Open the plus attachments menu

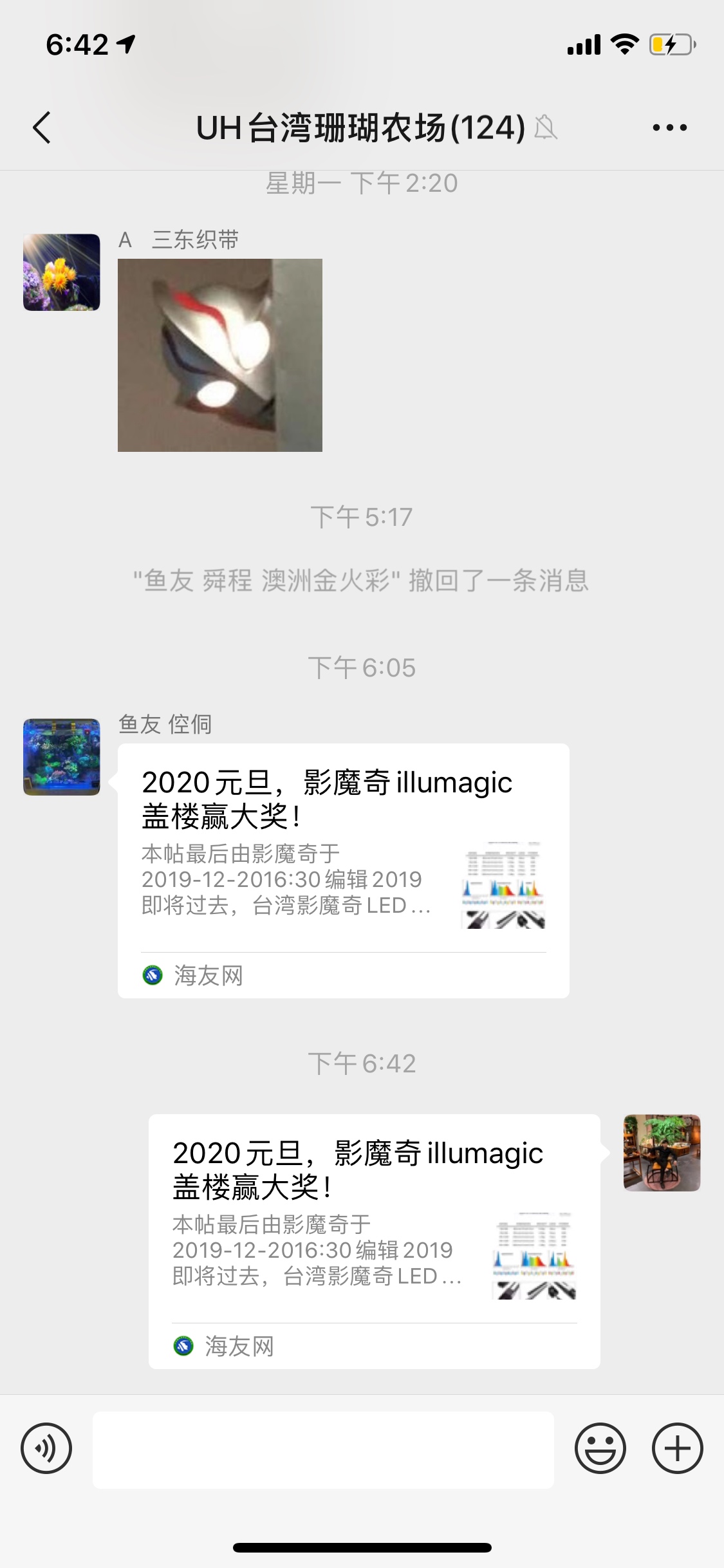click(x=677, y=1449)
